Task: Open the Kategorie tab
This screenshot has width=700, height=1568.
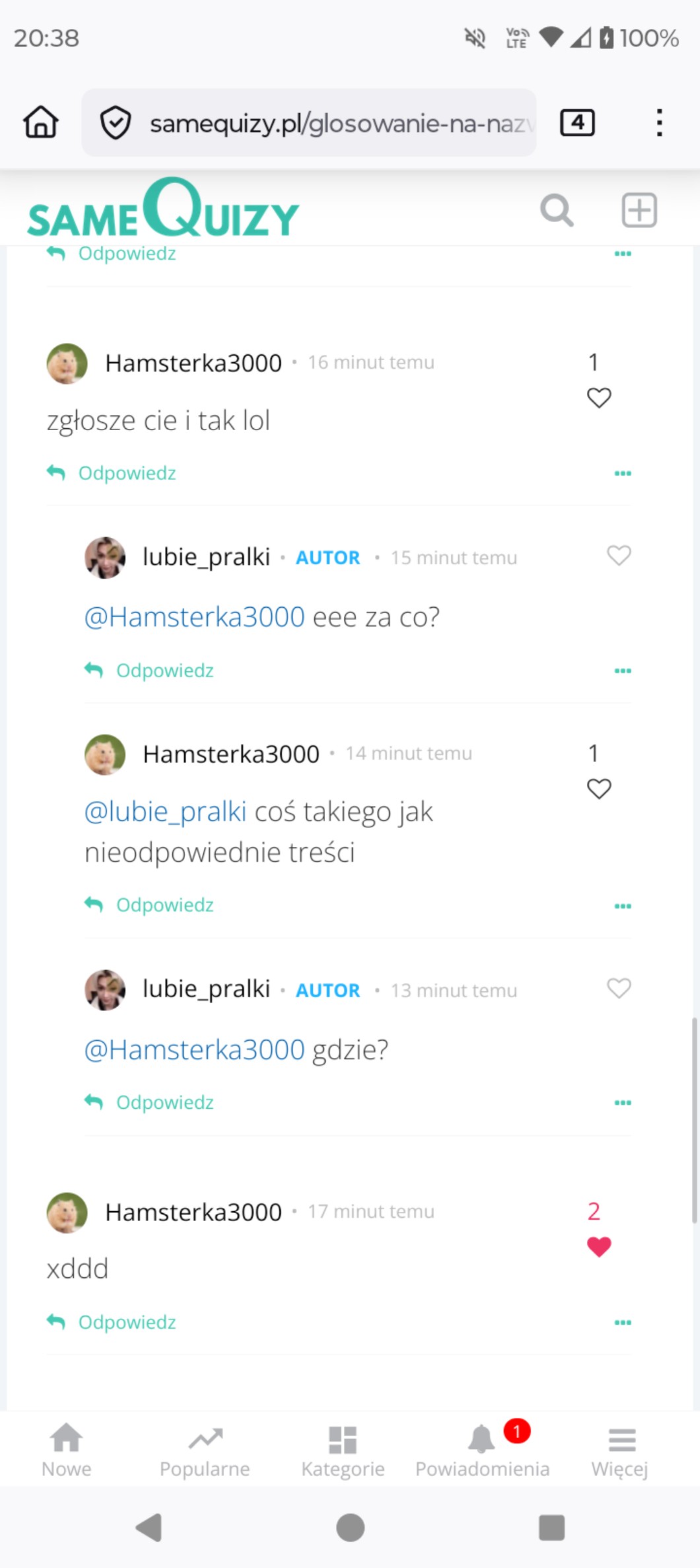Action: pos(343,1450)
